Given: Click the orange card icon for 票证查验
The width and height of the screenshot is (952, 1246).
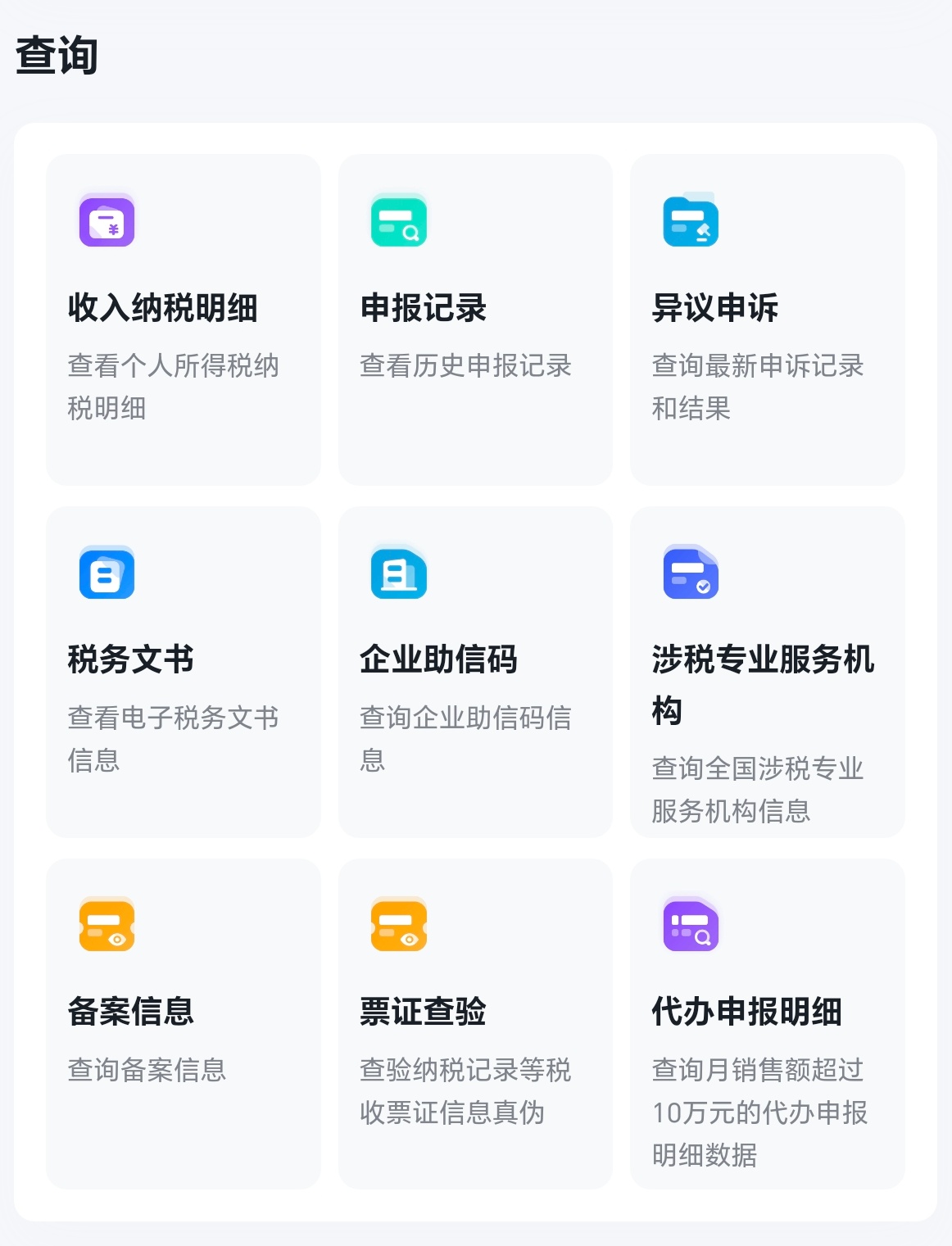Looking at the screenshot, I should 399,927.
